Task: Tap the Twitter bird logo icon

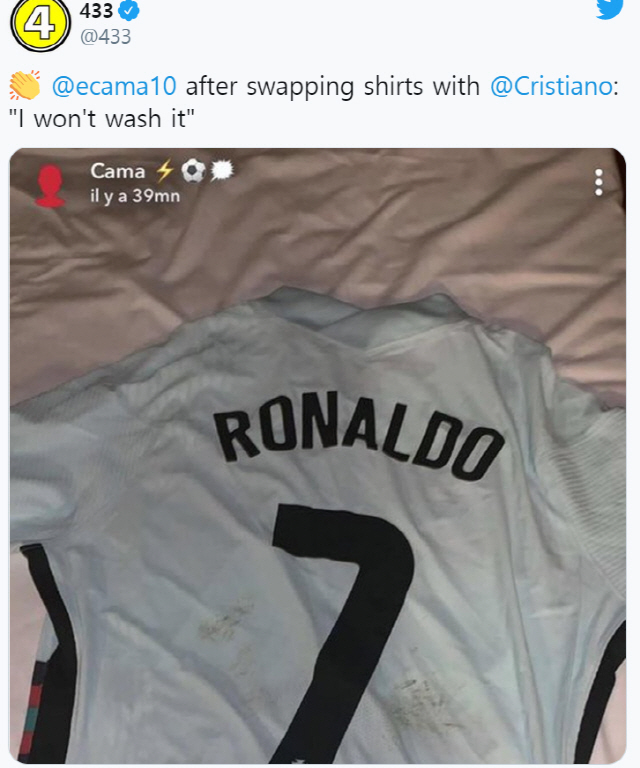Action: 608,8
